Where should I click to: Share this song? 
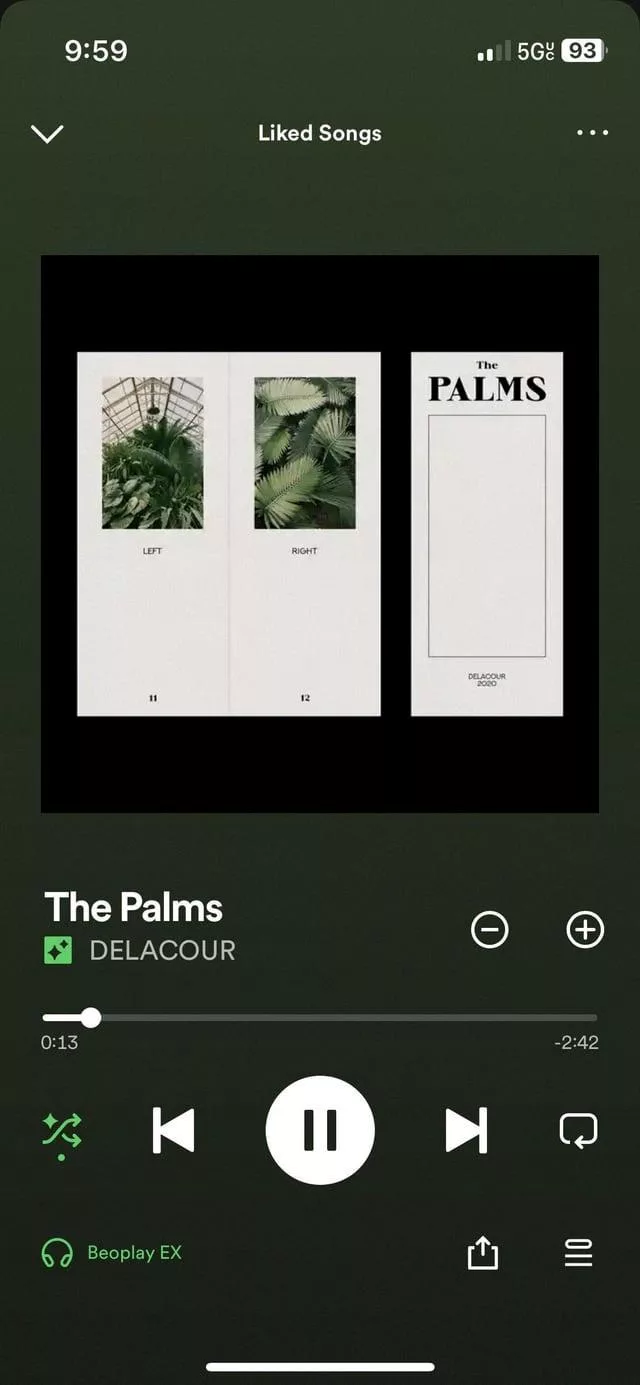tap(482, 1252)
